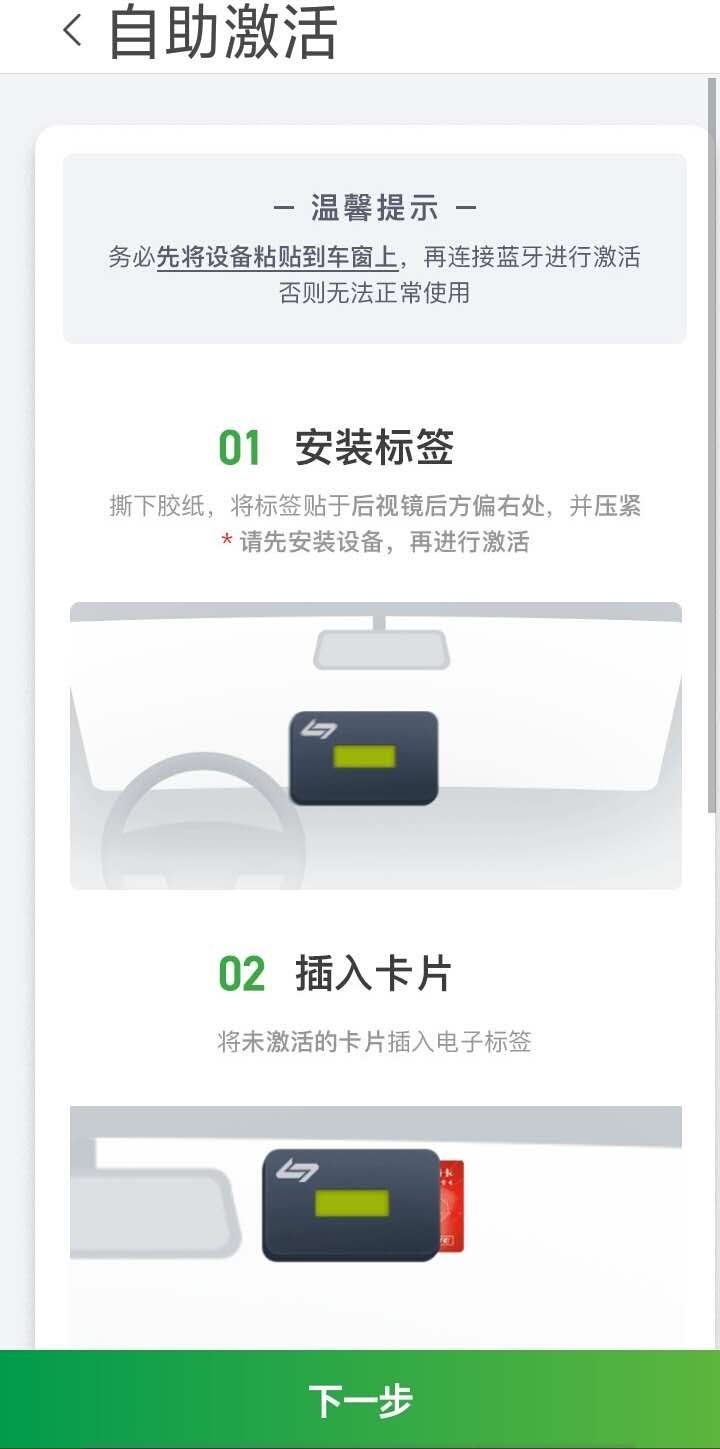Tap the back chevron arrow

pyautogui.click(x=70, y=32)
